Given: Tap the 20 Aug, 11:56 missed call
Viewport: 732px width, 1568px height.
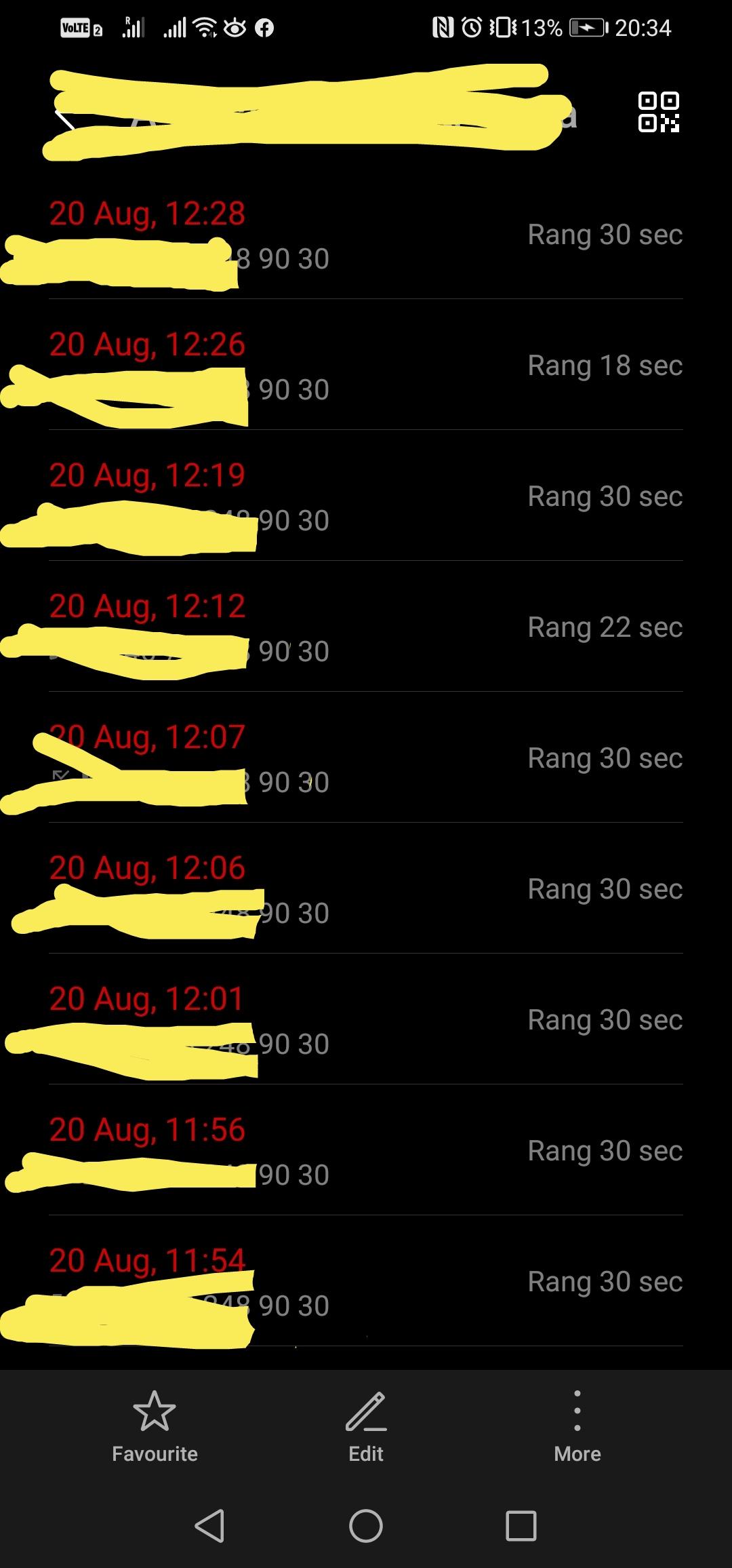Looking at the screenshot, I should [366, 1151].
